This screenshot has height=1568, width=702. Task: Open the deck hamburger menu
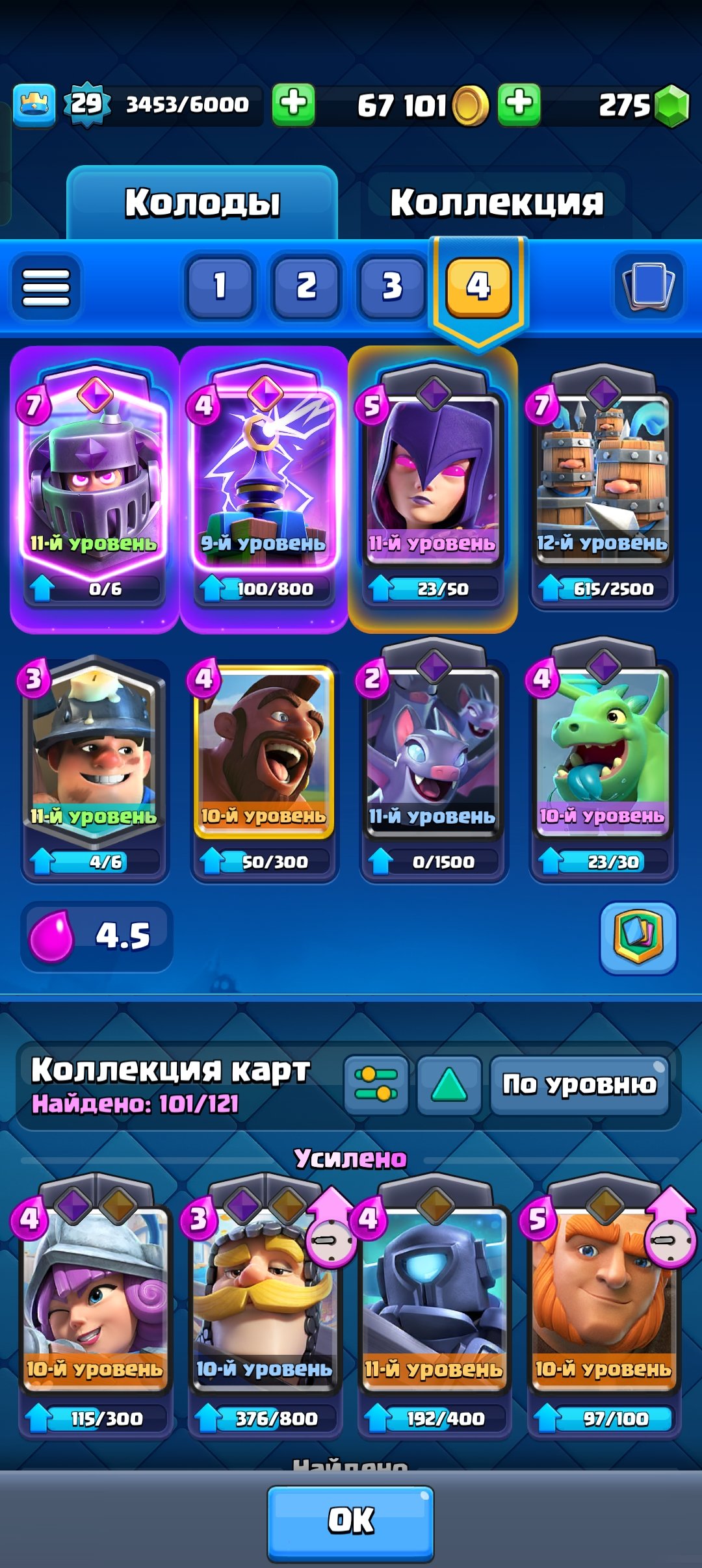point(45,287)
